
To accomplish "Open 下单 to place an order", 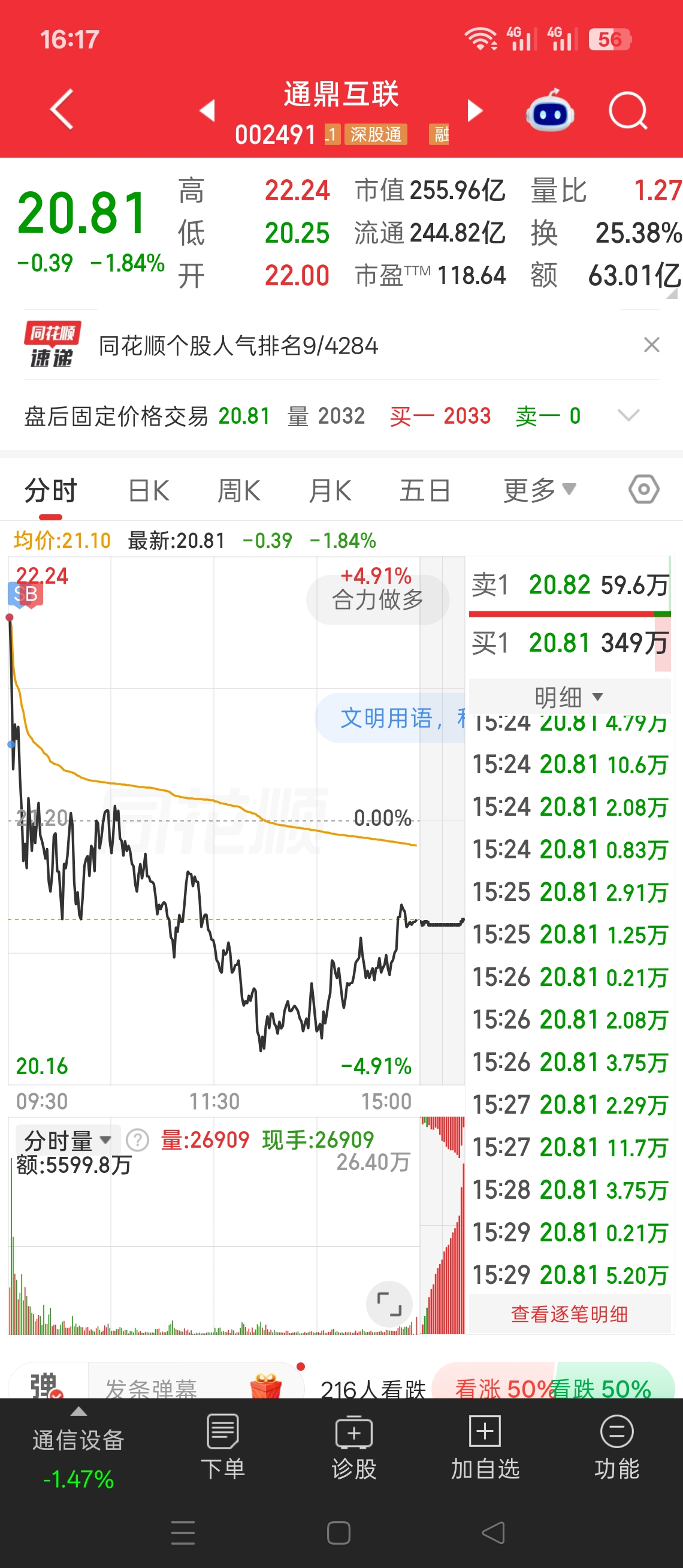I will (x=223, y=1448).
